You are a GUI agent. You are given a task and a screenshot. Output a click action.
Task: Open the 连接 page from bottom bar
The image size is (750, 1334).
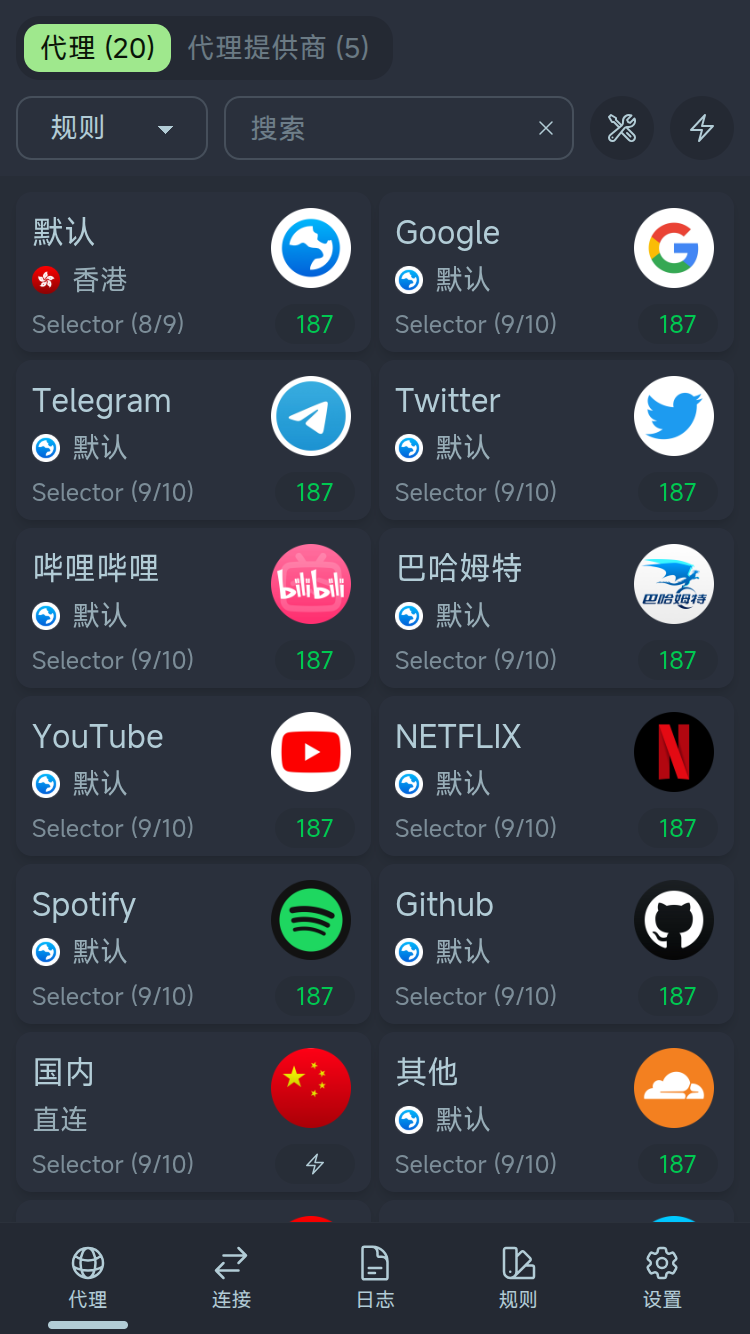click(x=231, y=1278)
